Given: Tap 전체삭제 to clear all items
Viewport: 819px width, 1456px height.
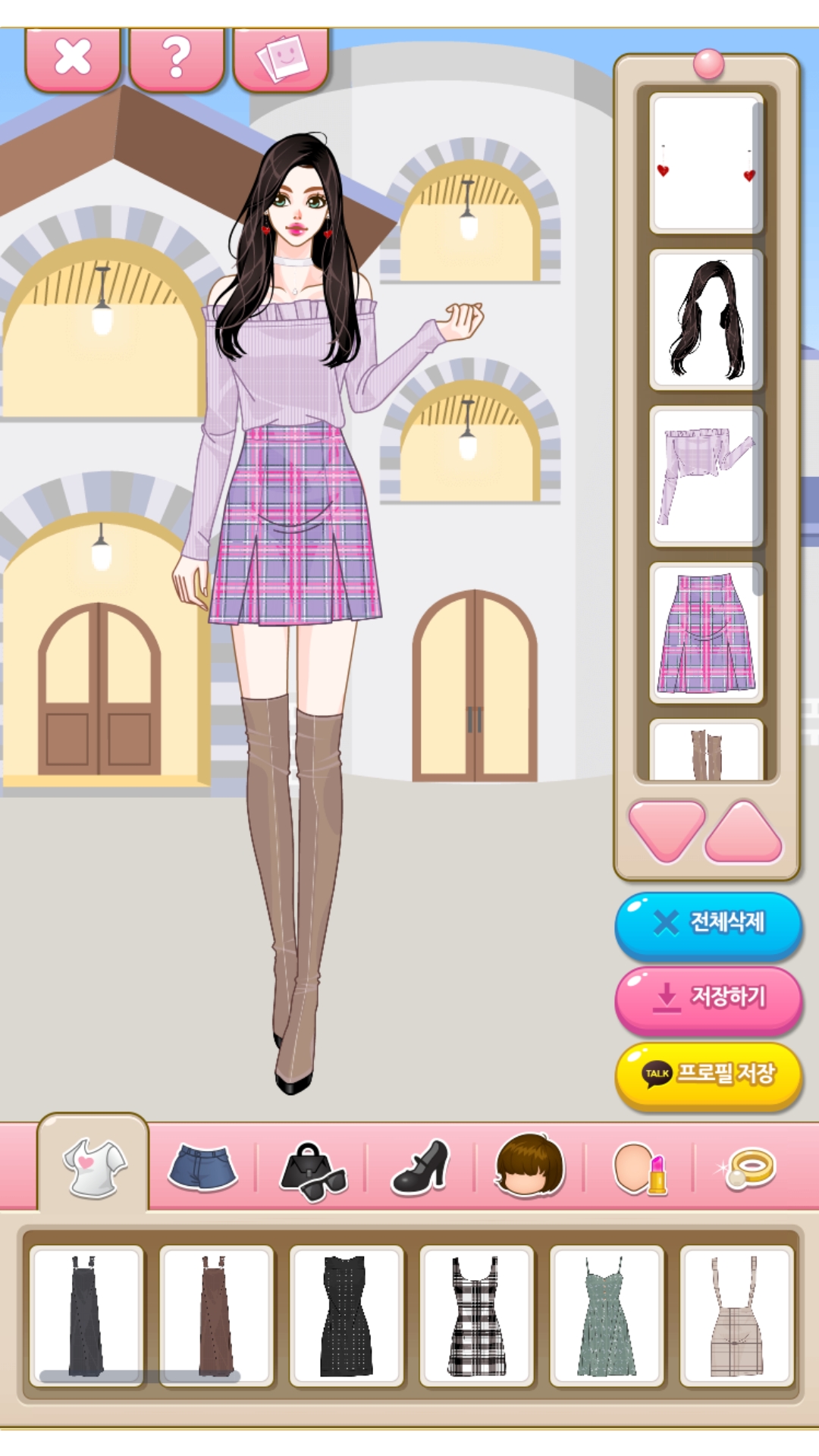Looking at the screenshot, I should click(708, 923).
